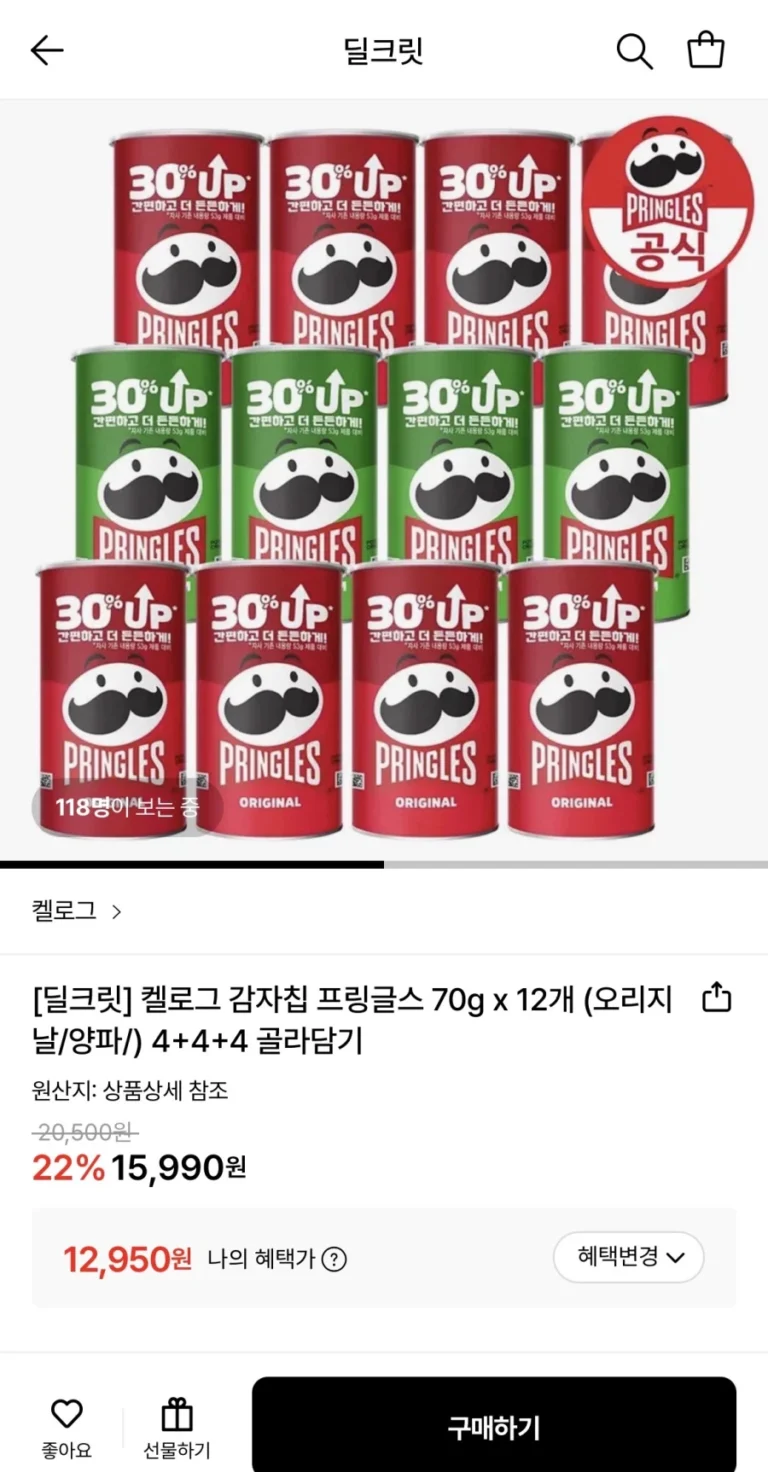Viewport: 768px width, 1472px height.
Task: Expand the 혜택변경 dropdown
Action: pyautogui.click(x=629, y=1257)
